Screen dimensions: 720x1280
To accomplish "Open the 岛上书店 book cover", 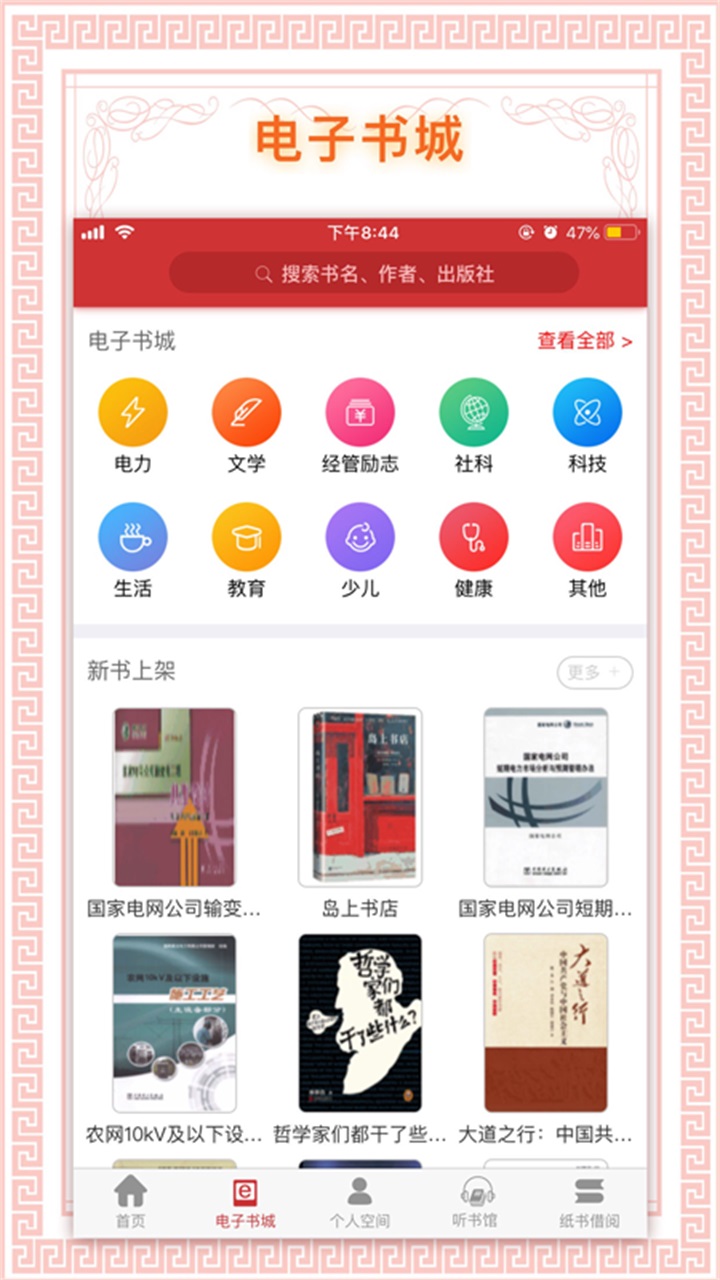I will click(x=360, y=795).
